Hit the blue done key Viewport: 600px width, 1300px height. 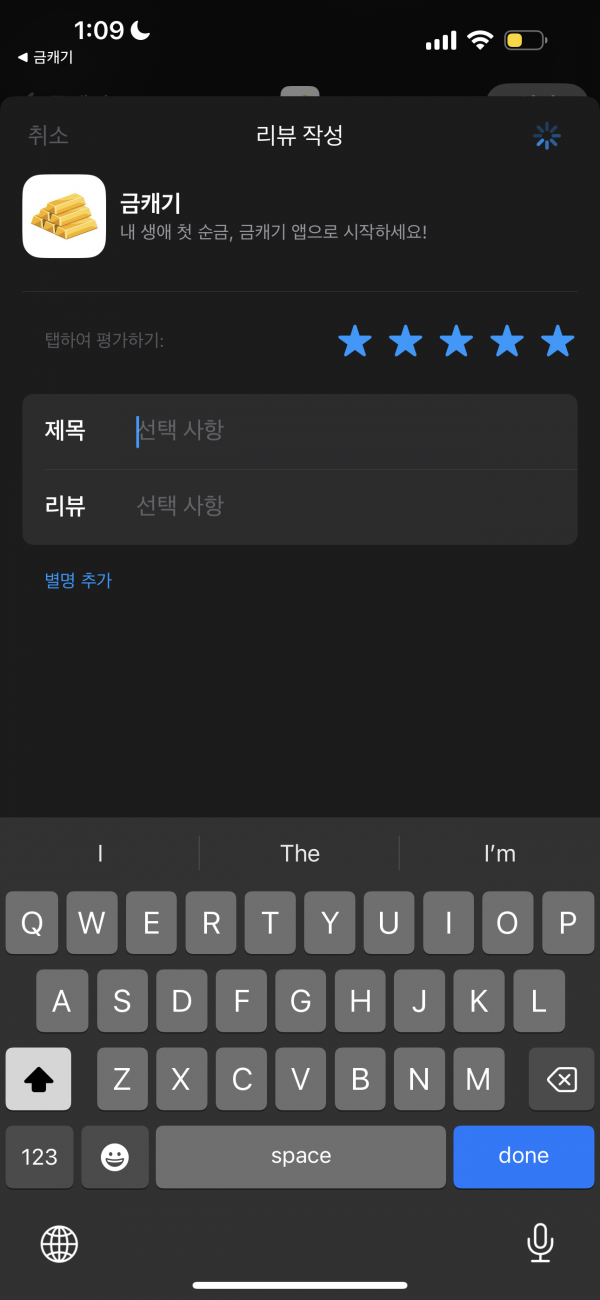click(x=524, y=1156)
